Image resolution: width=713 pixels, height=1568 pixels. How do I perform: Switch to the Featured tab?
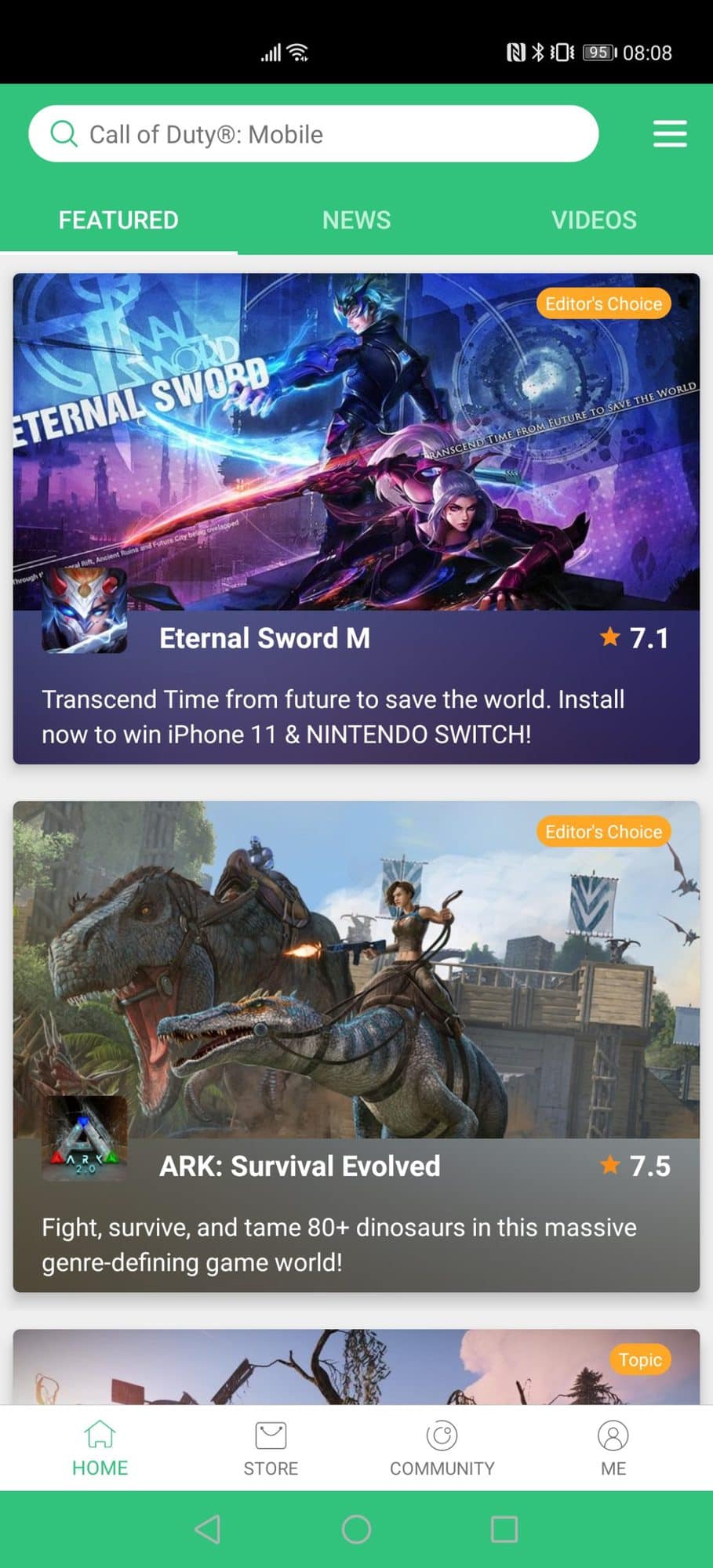(x=118, y=220)
